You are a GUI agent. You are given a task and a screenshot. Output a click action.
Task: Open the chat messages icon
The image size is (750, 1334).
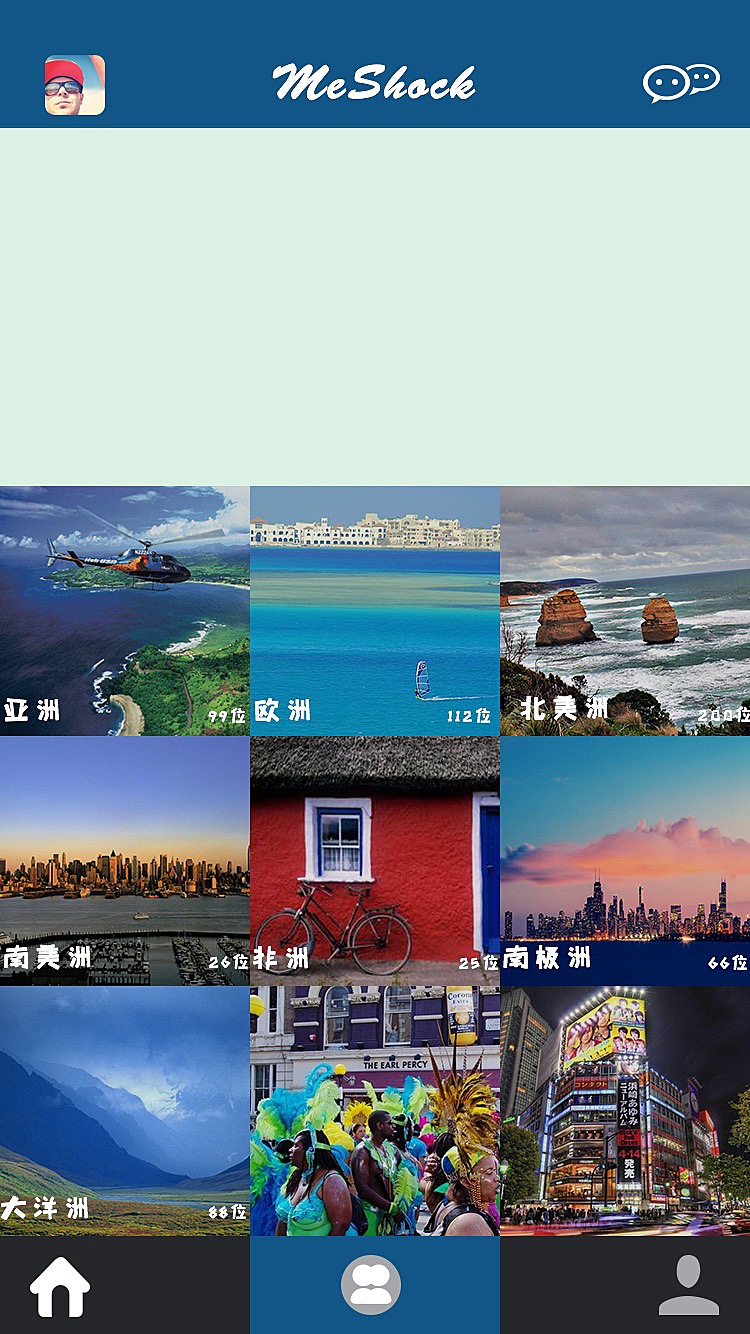pyautogui.click(x=681, y=83)
